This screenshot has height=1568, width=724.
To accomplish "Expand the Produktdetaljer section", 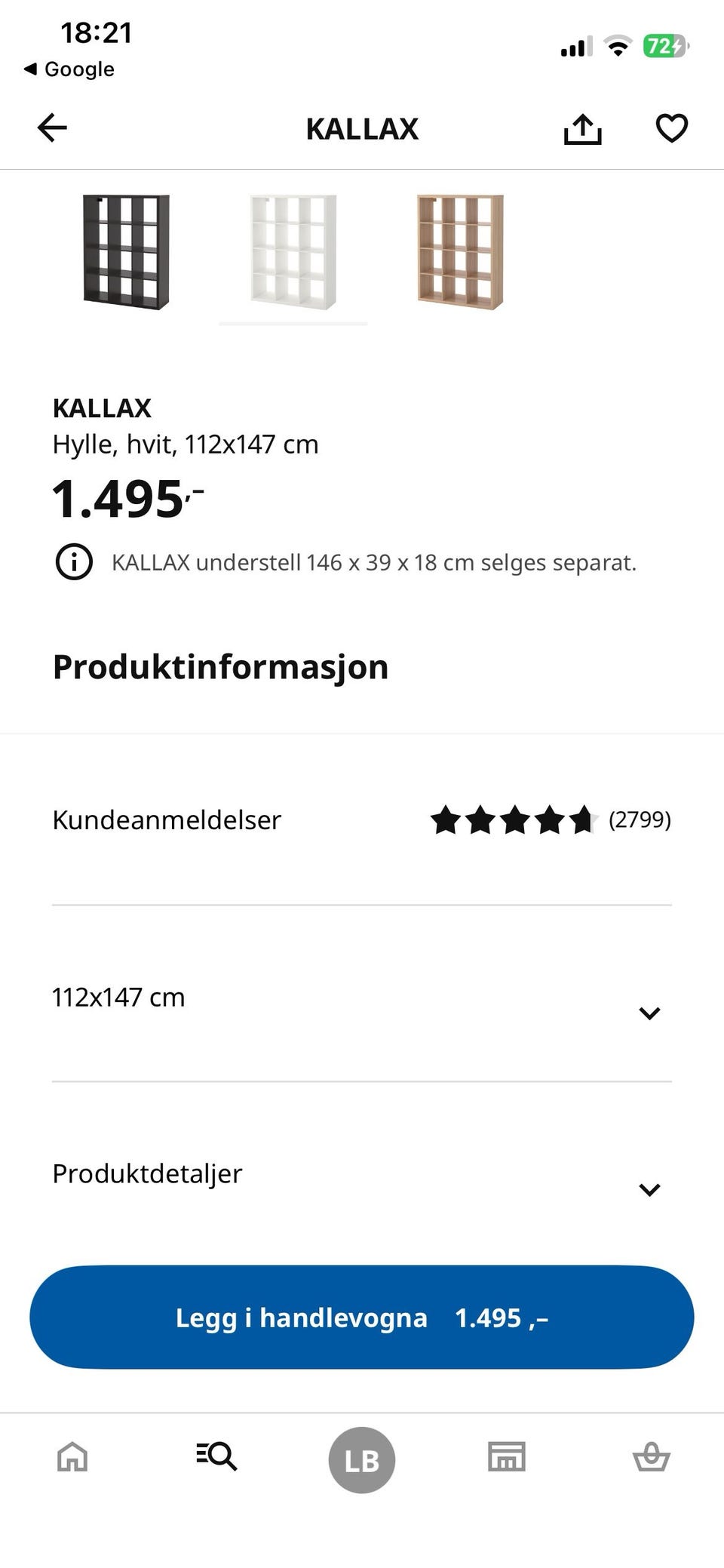I will (650, 1189).
